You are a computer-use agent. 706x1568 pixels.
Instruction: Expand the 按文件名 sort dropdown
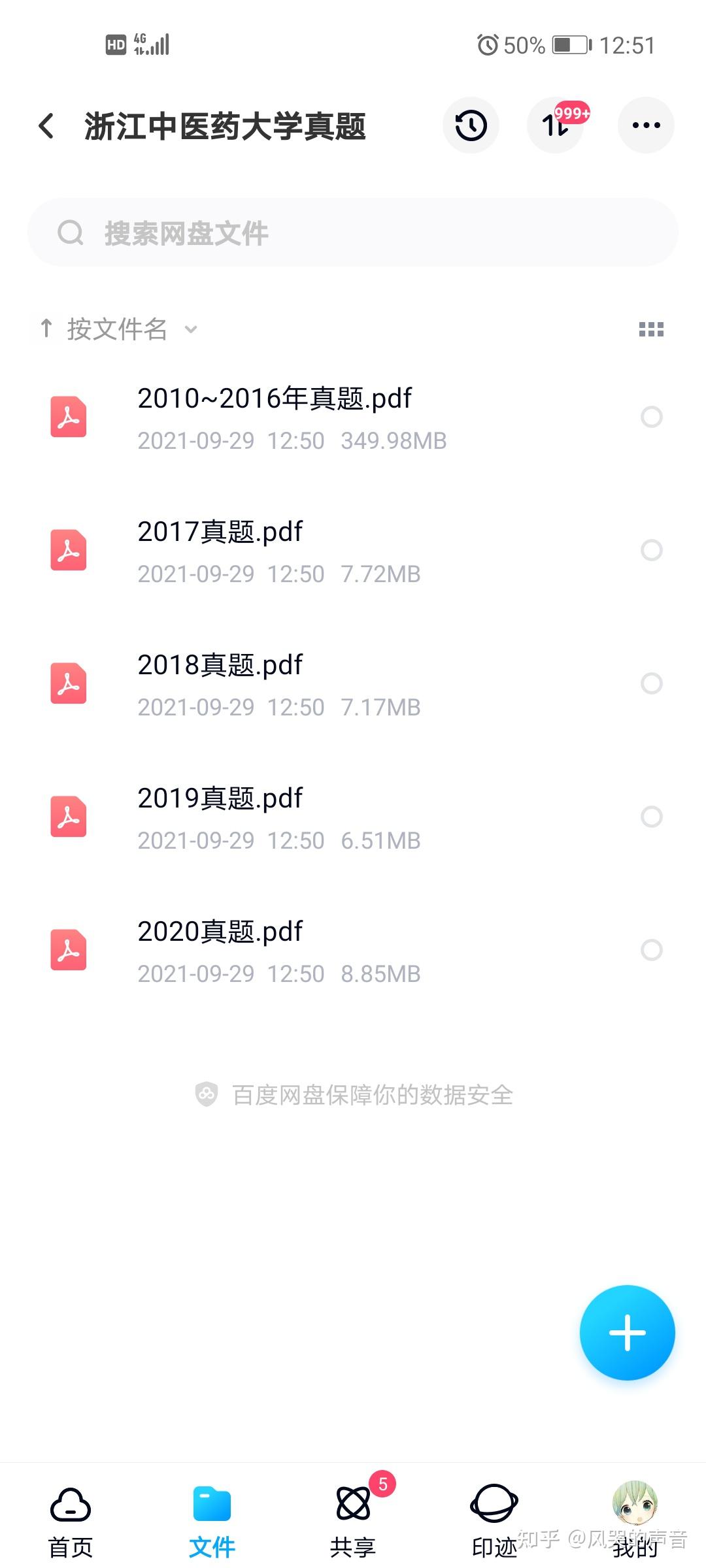118,329
